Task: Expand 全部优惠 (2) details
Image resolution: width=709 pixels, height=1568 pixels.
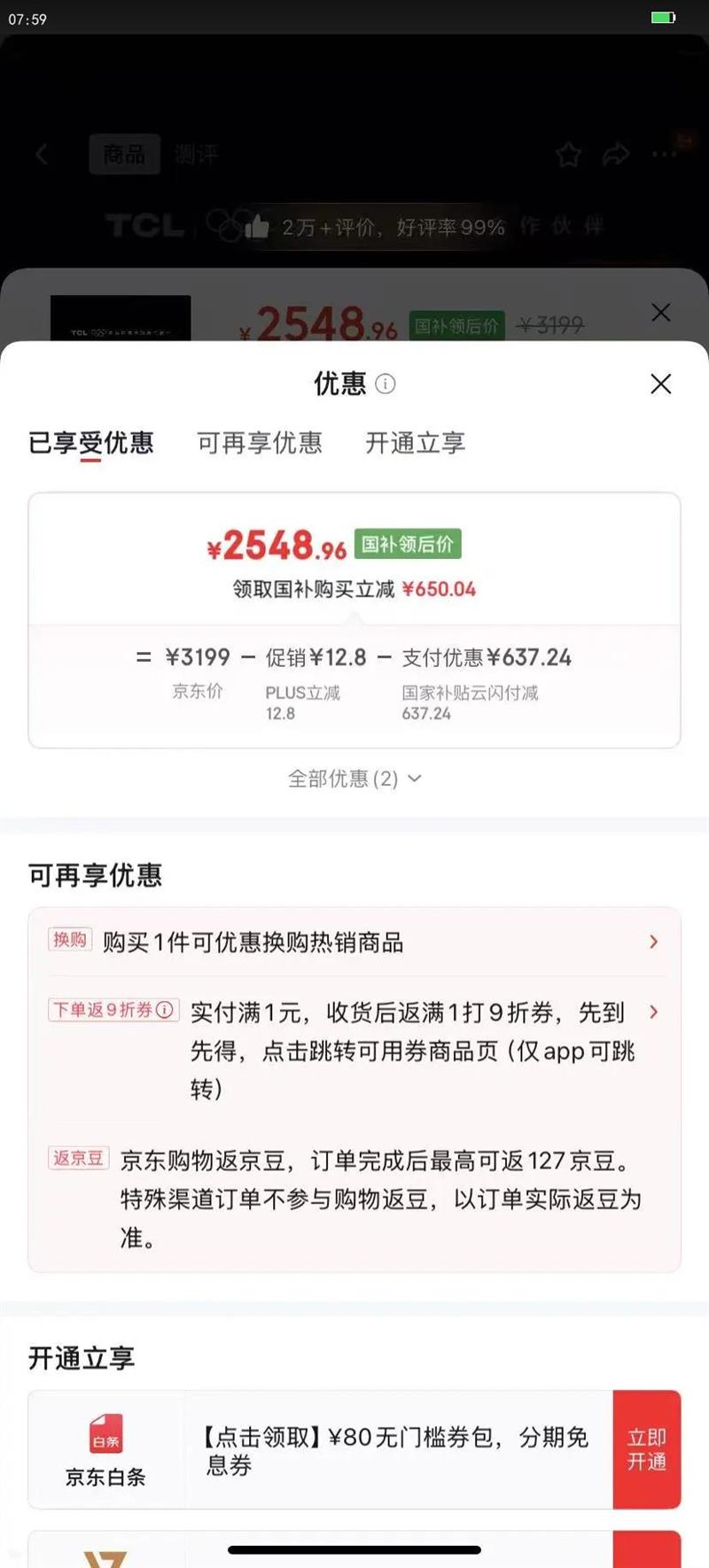Action: click(354, 778)
